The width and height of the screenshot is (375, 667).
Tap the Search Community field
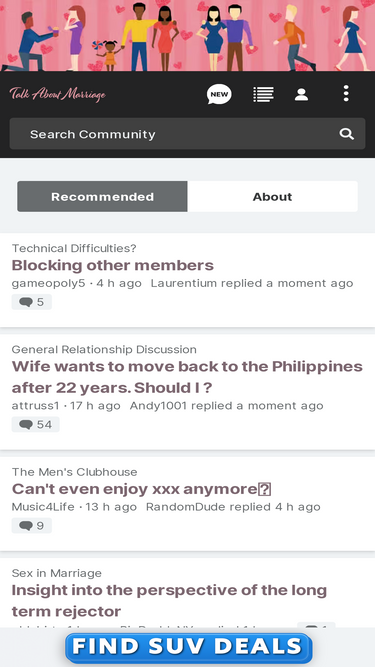[188, 134]
